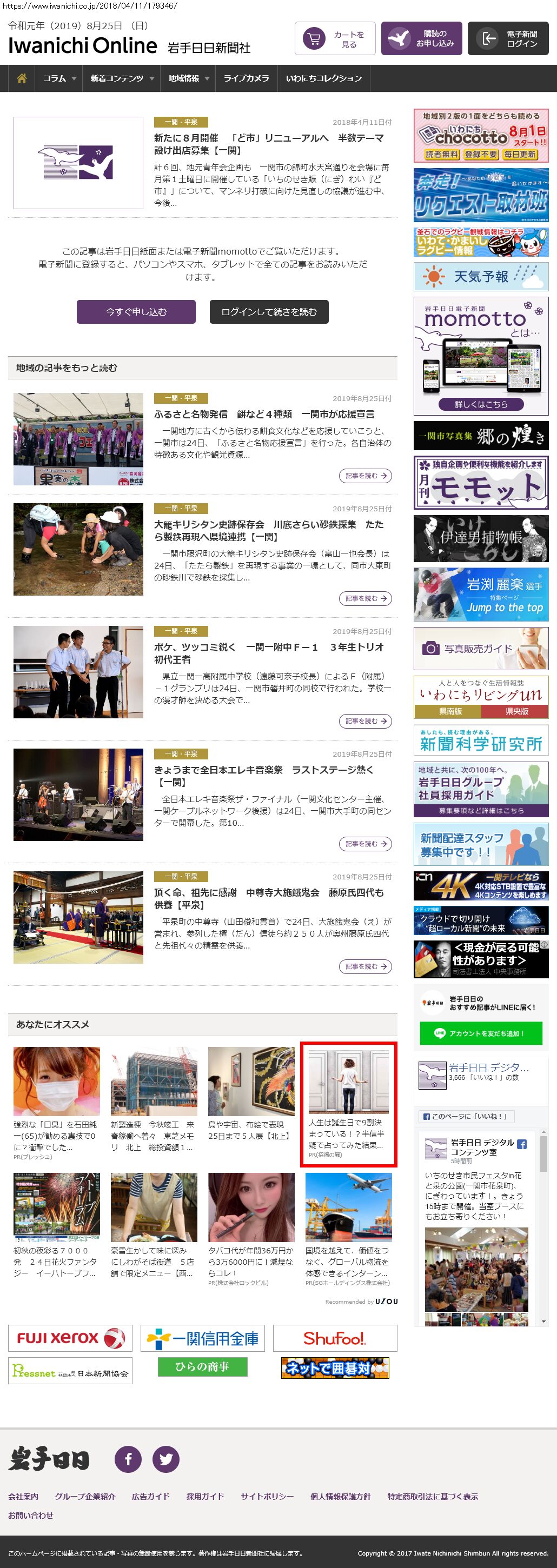Screen dimensions: 557x1568
Task: Open いわにちコレクション page
Action: point(323,78)
